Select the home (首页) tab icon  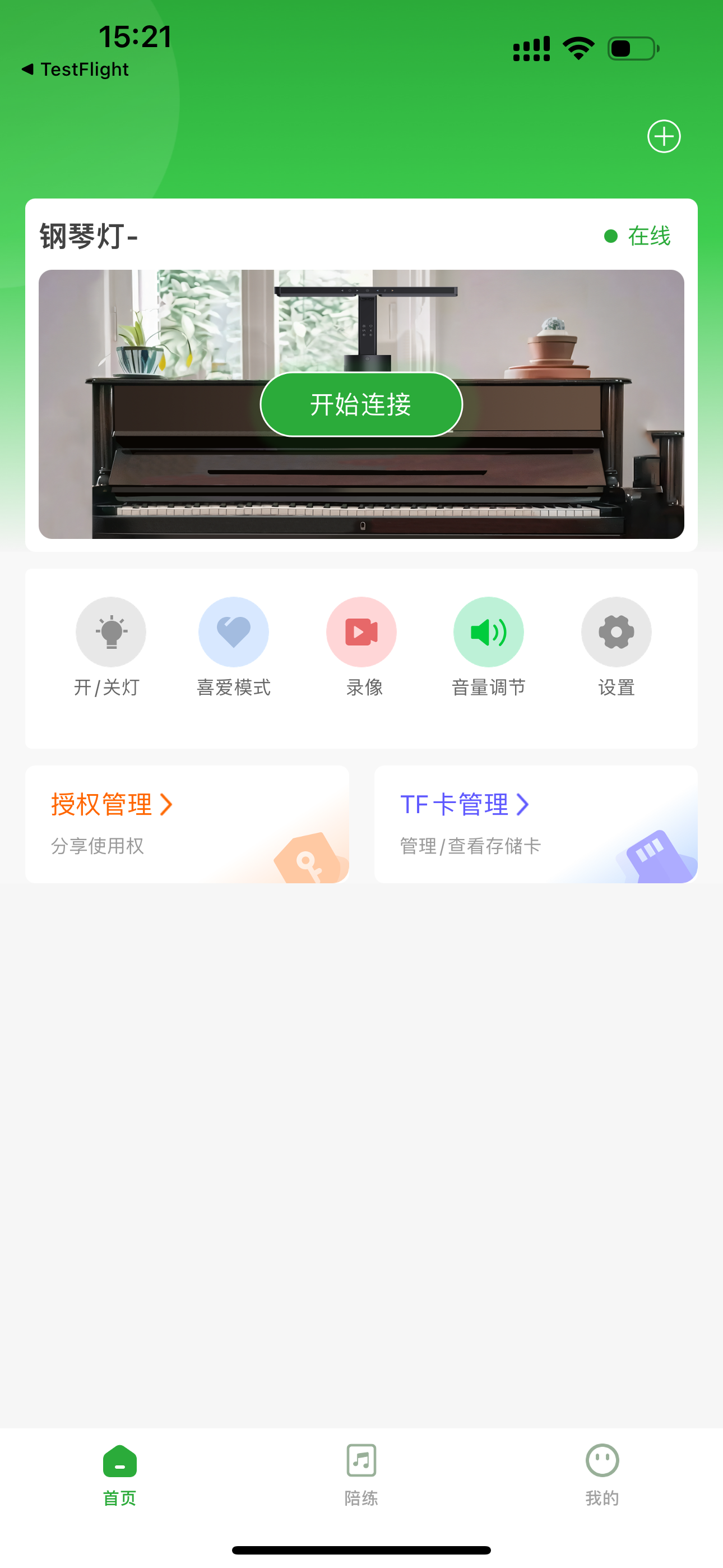click(118, 1460)
